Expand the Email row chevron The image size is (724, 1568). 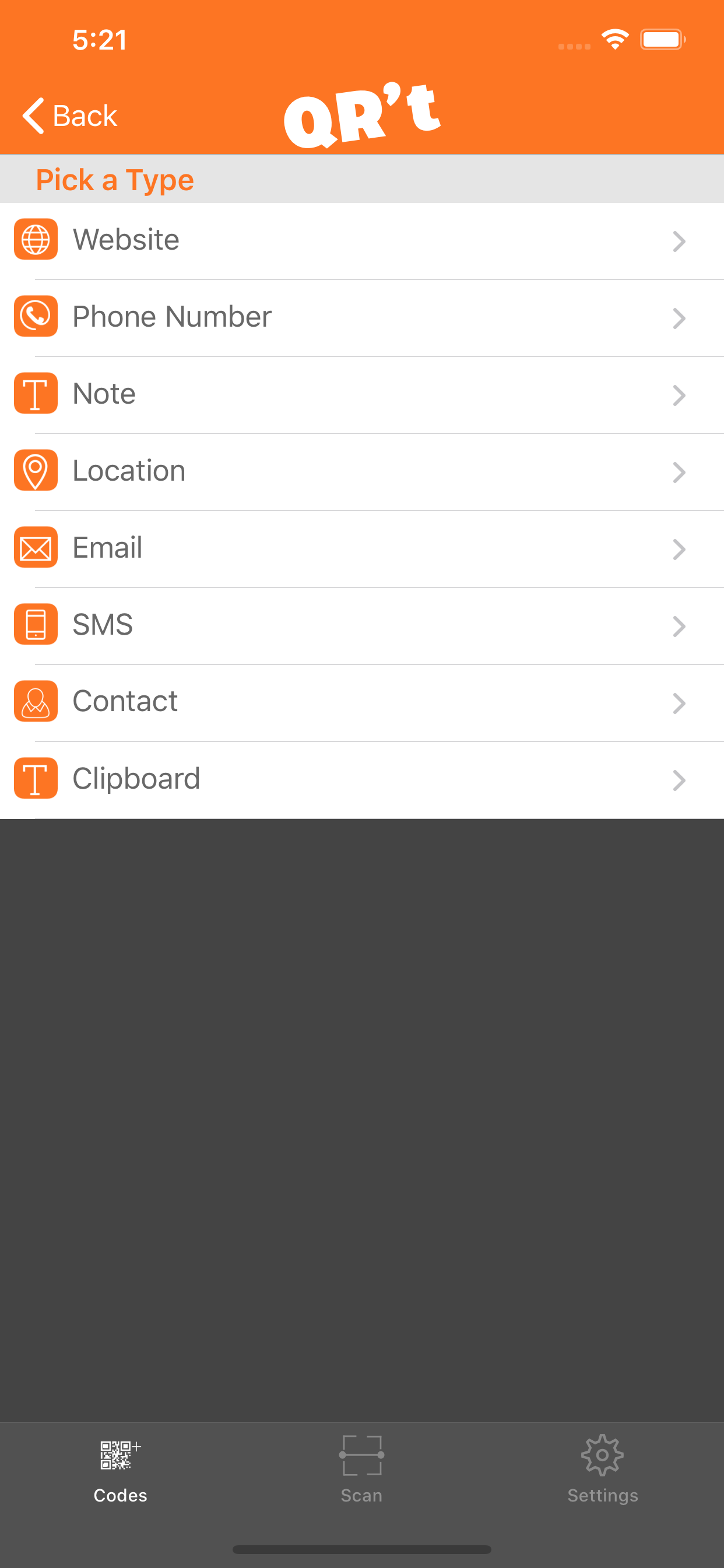pos(680,549)
